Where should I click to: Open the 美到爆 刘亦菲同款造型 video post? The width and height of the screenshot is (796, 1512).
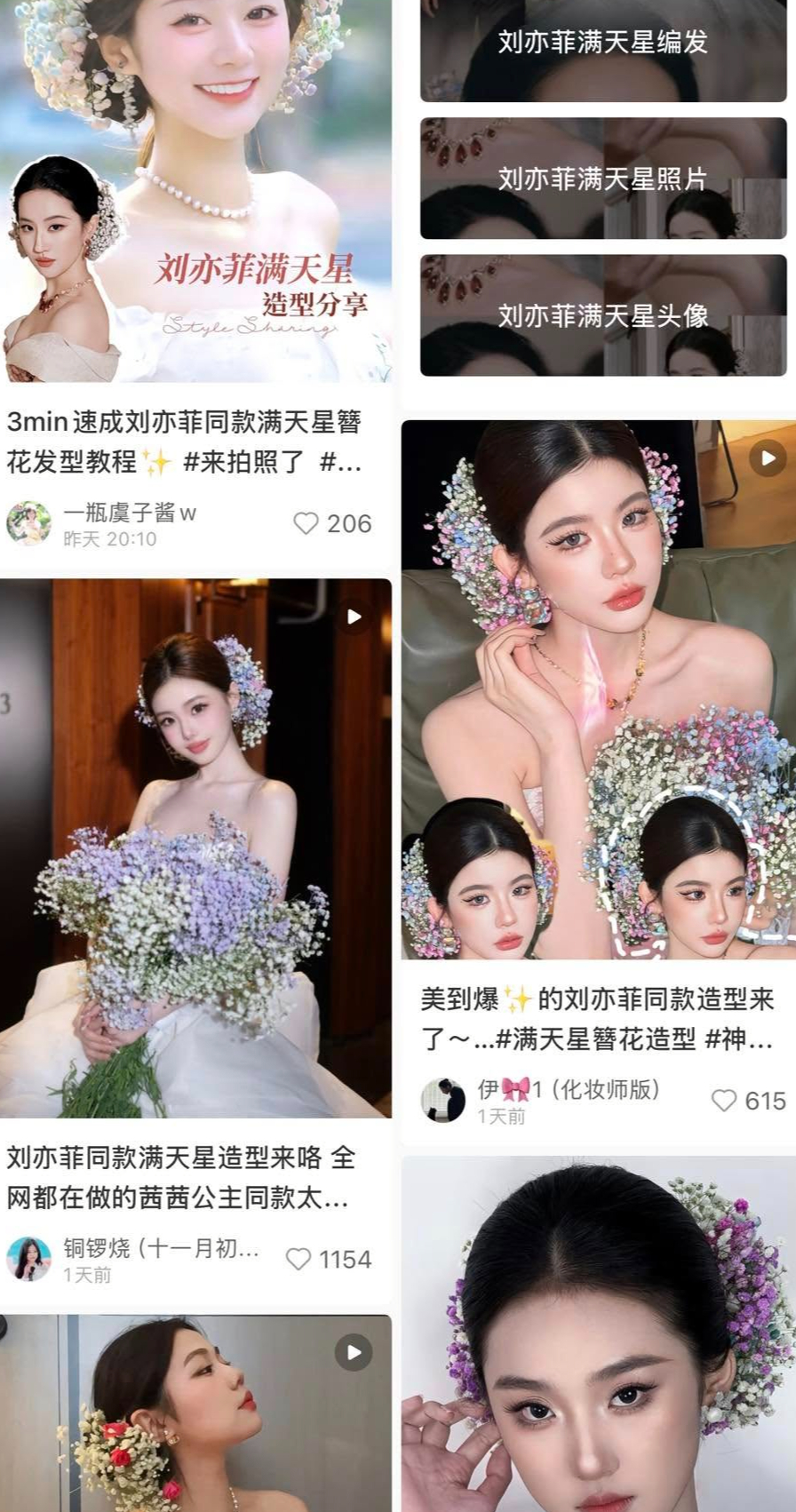[x=597, y=1019]
